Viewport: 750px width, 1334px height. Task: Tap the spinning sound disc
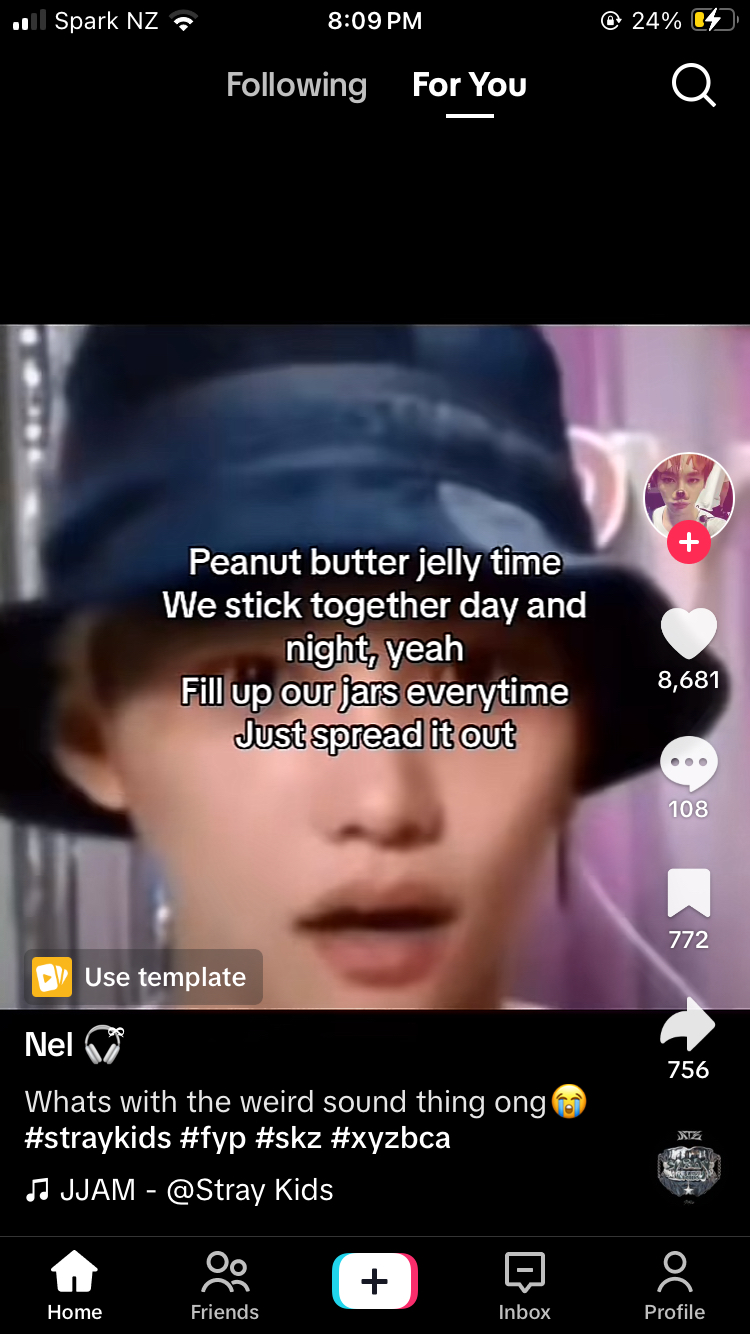coord(688,1166)
